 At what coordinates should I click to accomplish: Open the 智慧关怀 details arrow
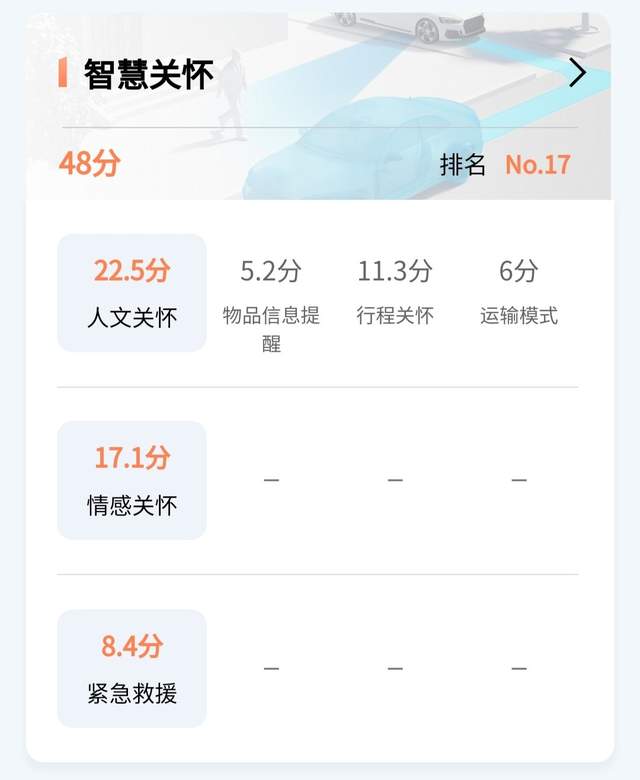click(577, 73)
